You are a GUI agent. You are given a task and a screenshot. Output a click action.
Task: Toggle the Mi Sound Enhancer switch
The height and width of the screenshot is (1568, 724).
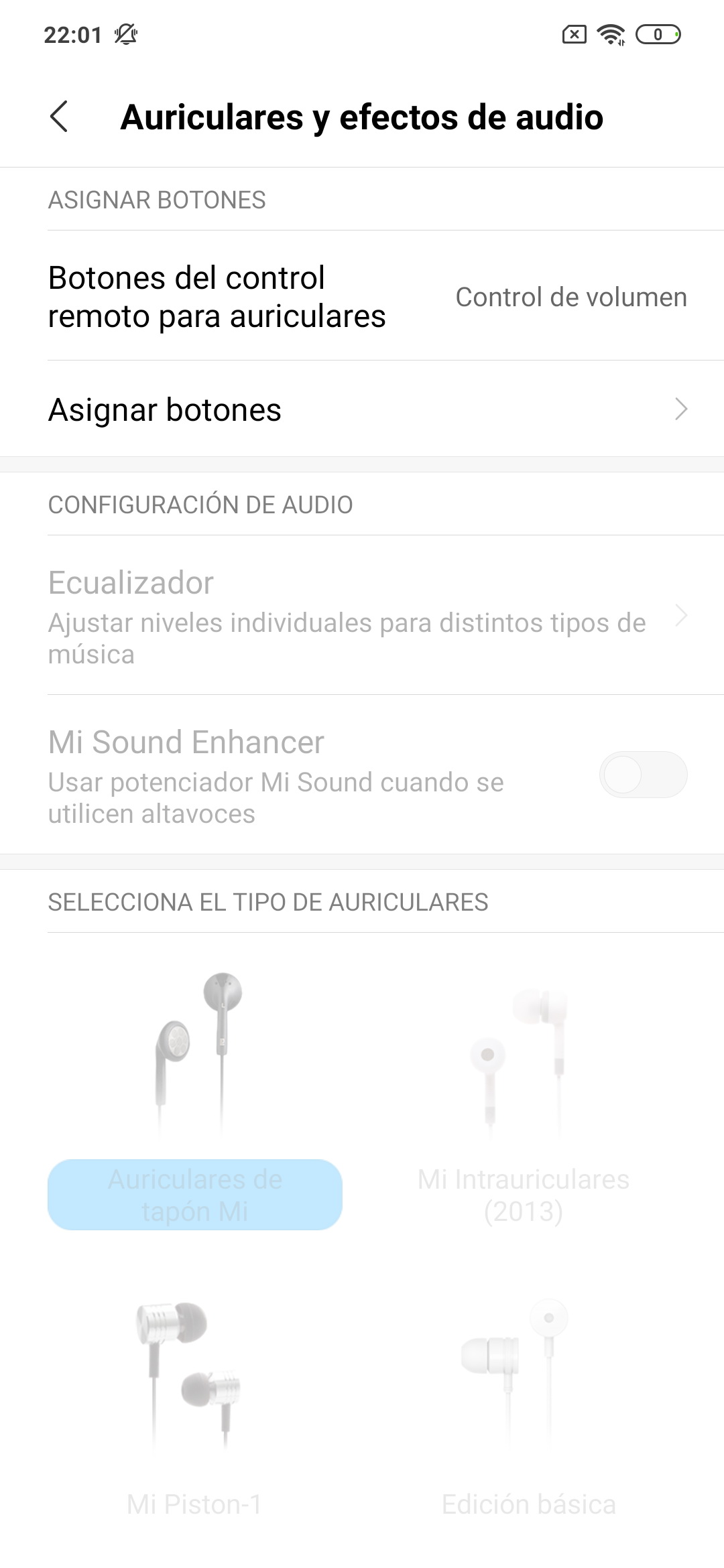pyautogui.click(x=643, y=775)
